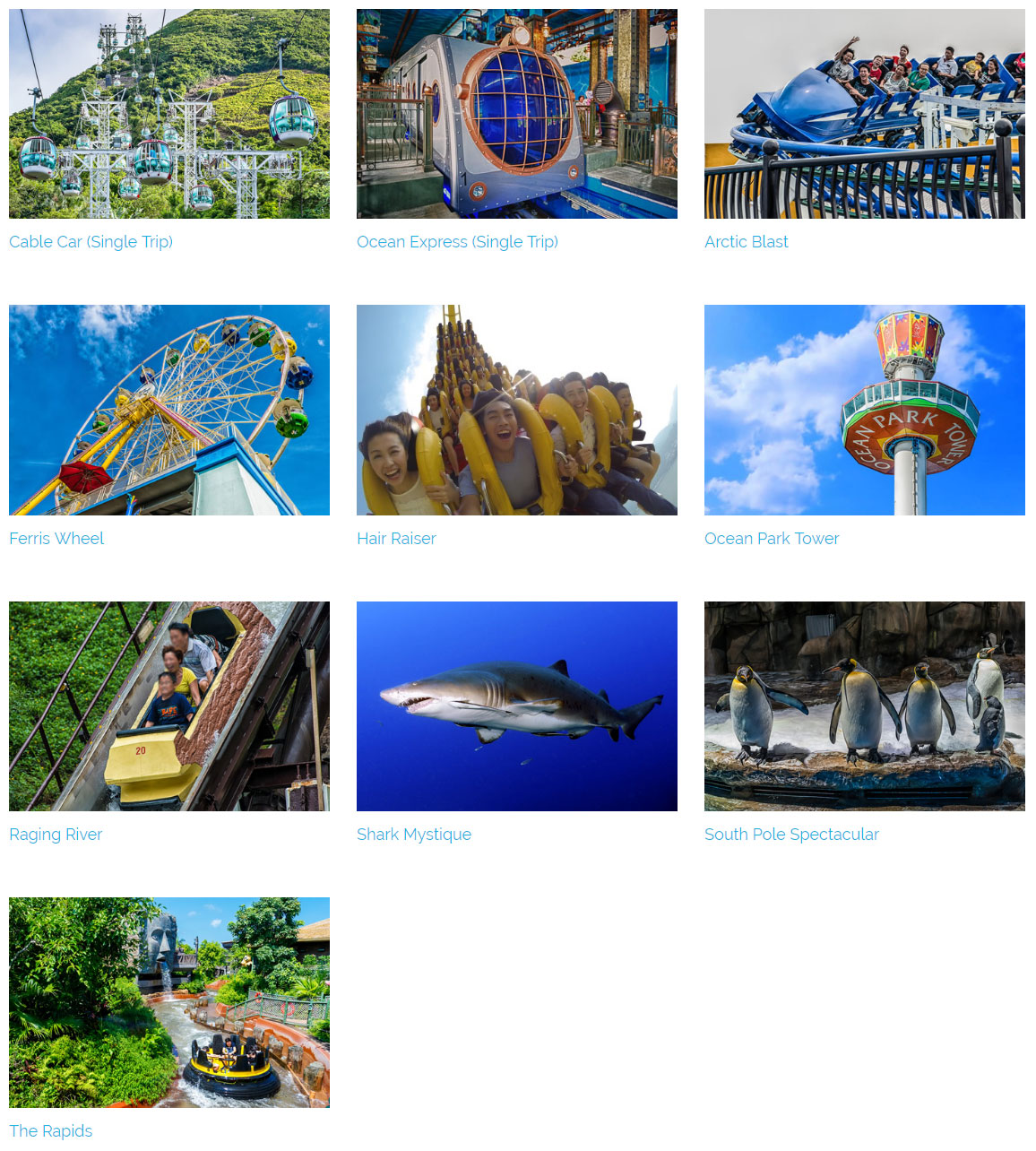Open The Rapids photo tile
This screenshot has width=1036, height=1151.
pyautogui.click(x=168, y=1002)
